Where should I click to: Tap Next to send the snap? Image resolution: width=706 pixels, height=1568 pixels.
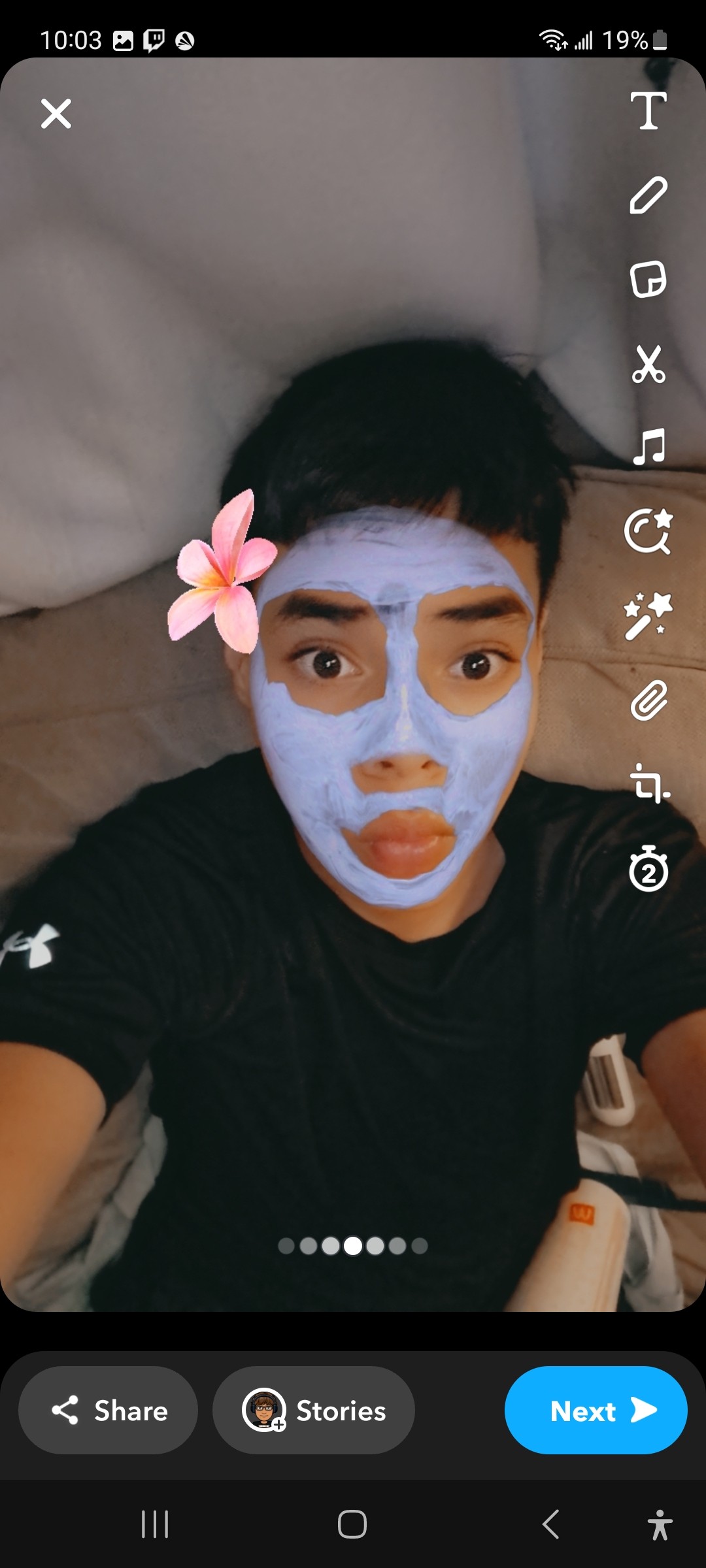point(596,1411)
